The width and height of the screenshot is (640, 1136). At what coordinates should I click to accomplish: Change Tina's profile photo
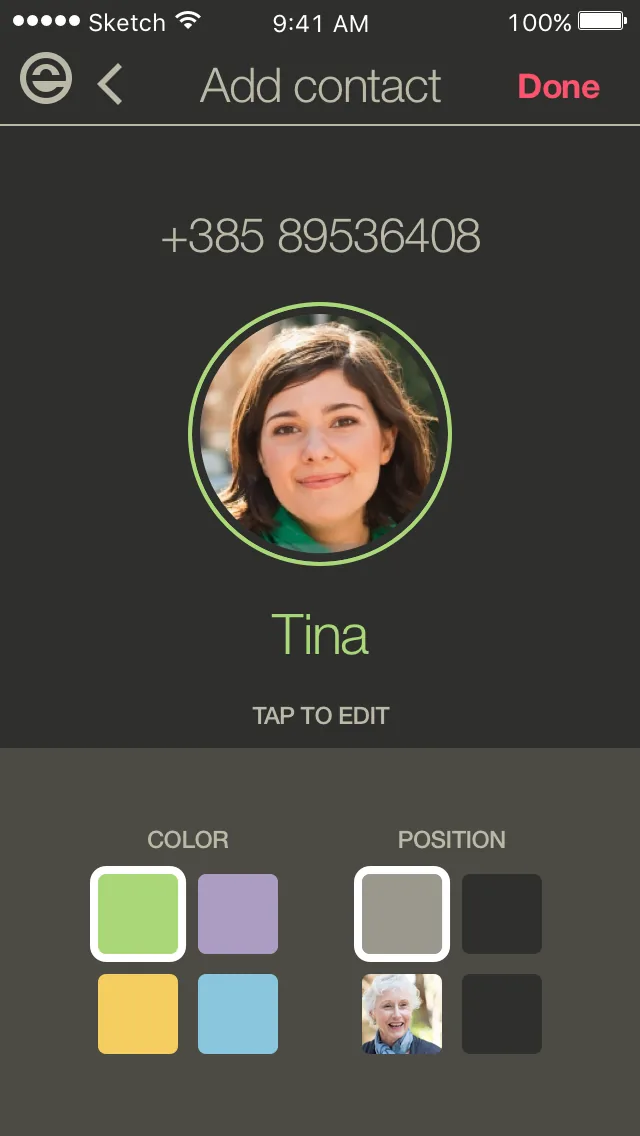[x=320, y=434]
